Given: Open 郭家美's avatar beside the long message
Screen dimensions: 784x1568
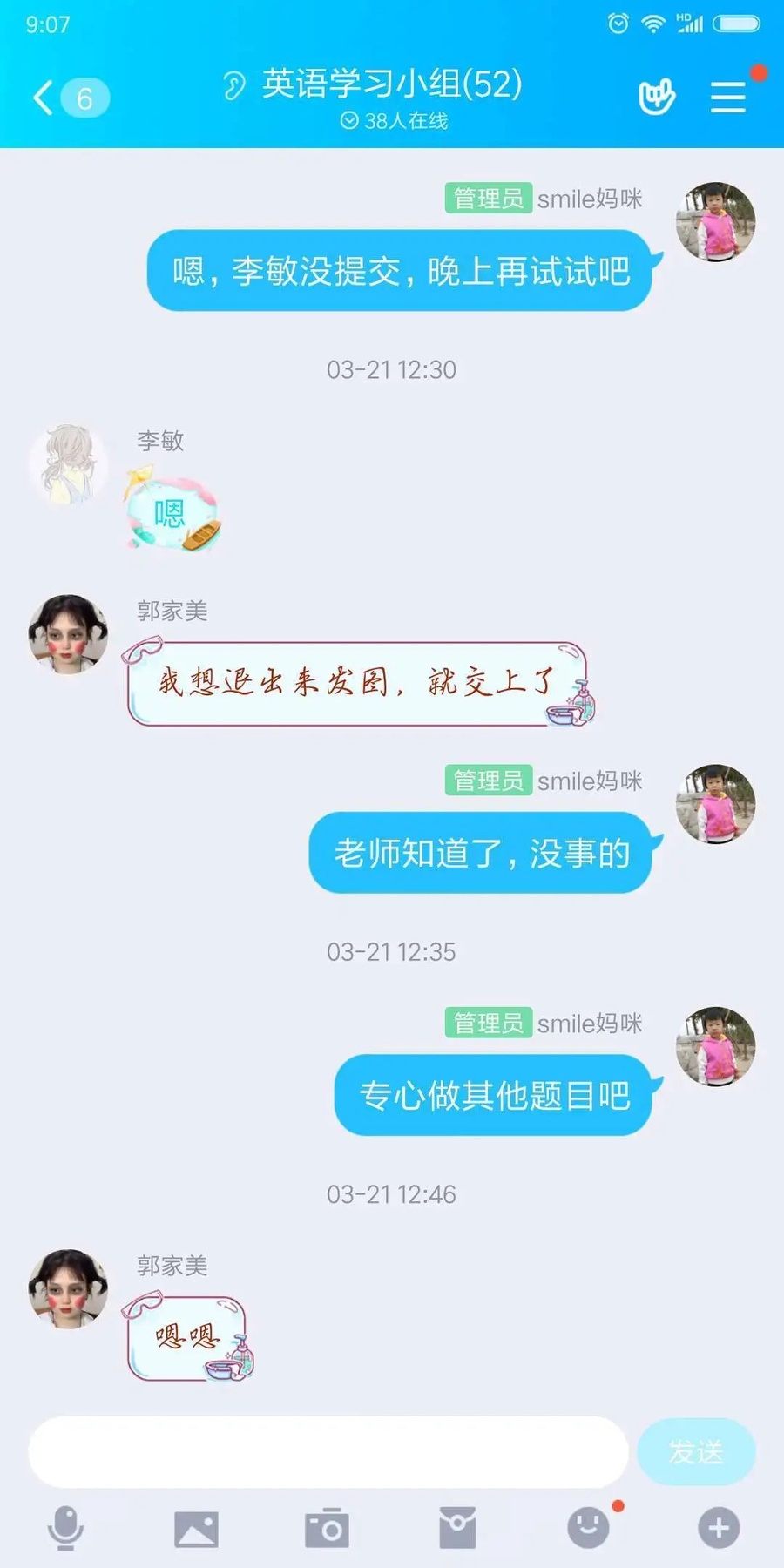Looking at the screenshot, I should click(69, 635).
